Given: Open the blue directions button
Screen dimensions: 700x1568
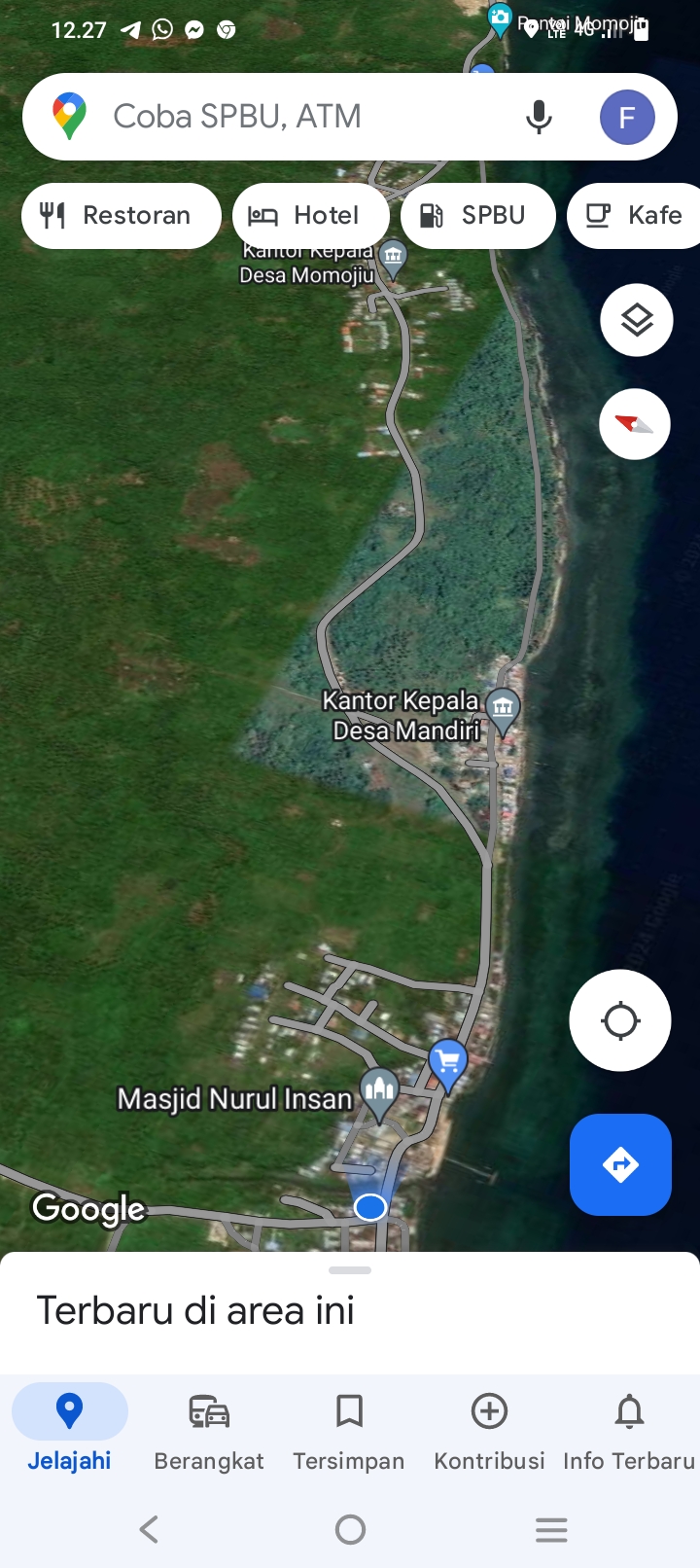Looking at the screenshot, I should coord(620,1164).
